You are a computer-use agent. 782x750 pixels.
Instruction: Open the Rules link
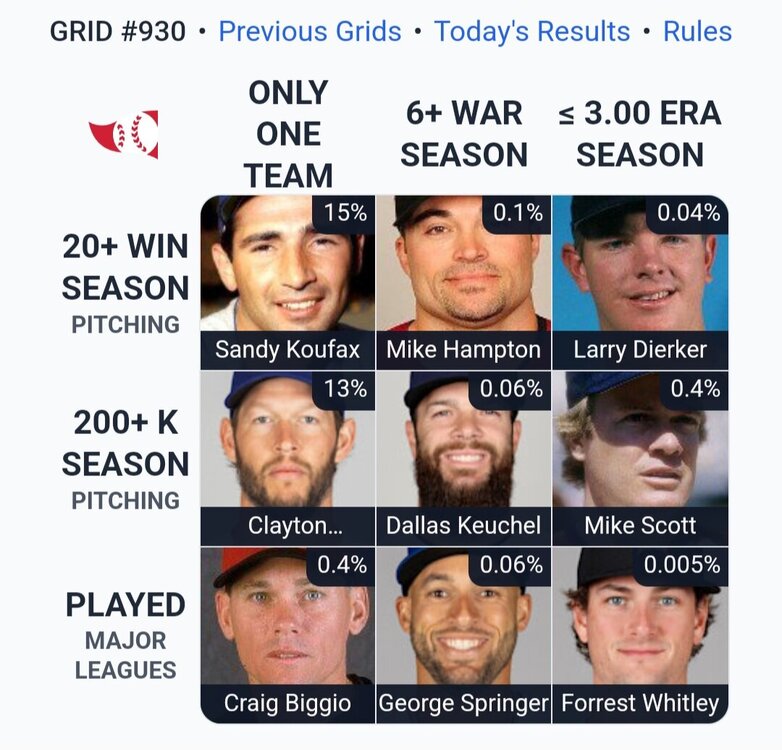click(697, 31)
